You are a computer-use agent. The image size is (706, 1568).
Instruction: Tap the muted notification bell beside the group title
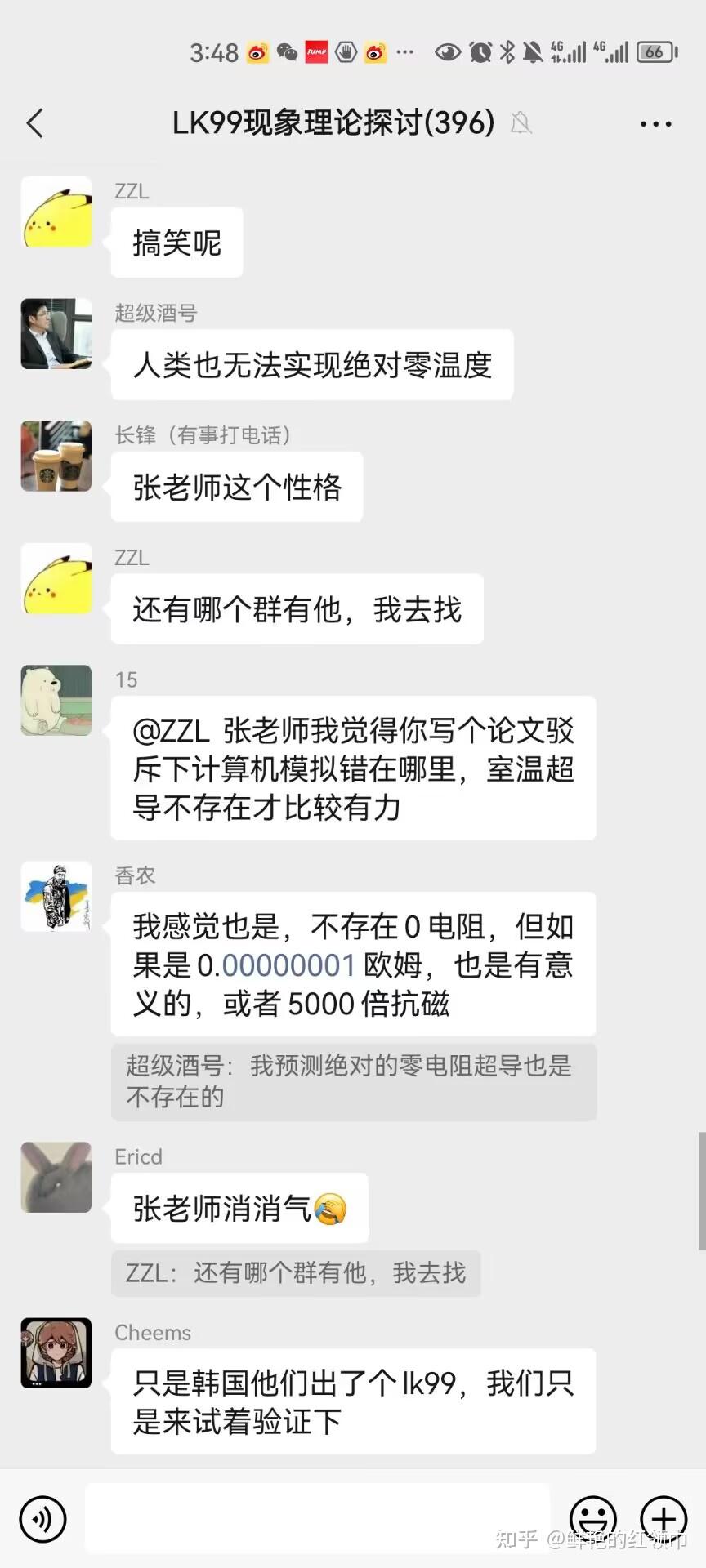(522, 122)
